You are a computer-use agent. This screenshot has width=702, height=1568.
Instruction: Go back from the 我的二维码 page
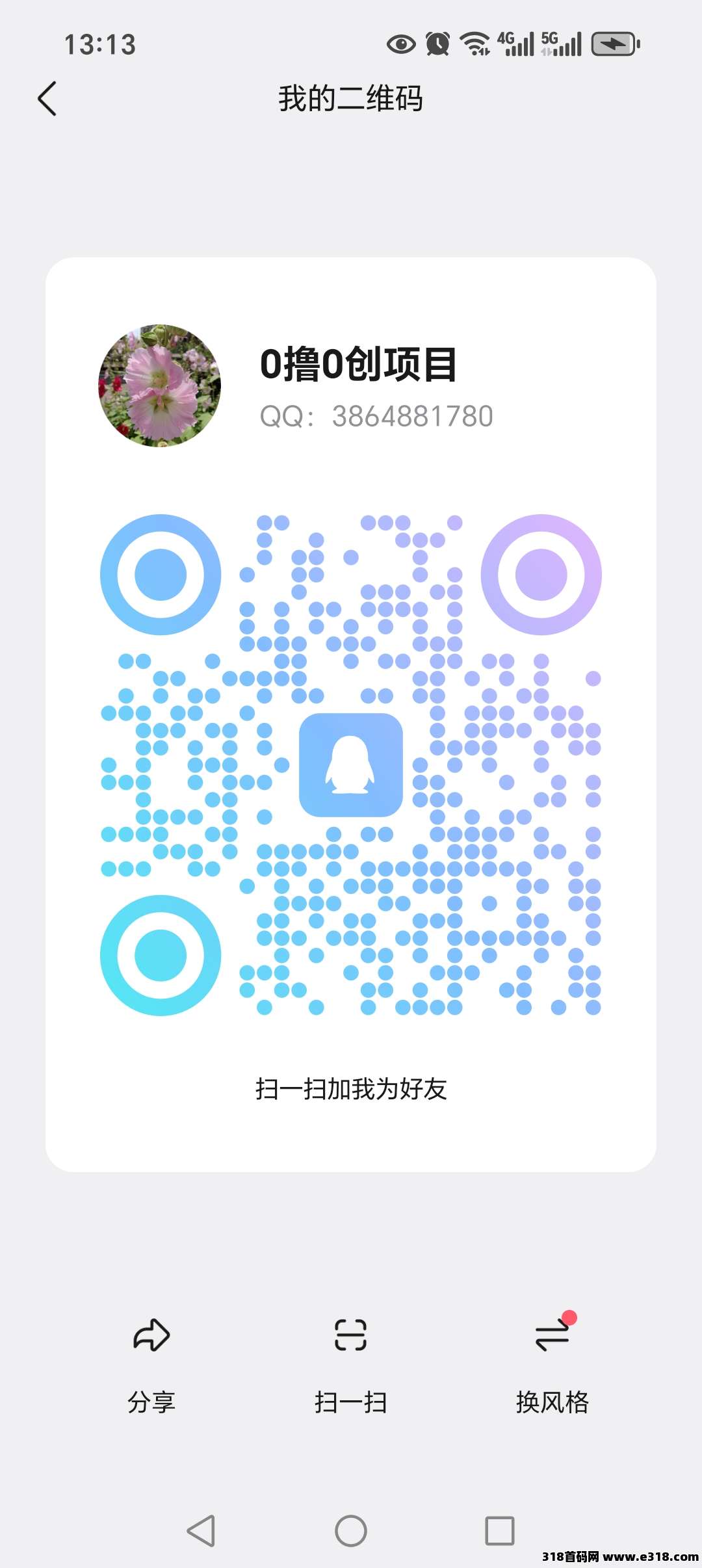[47, 99]
